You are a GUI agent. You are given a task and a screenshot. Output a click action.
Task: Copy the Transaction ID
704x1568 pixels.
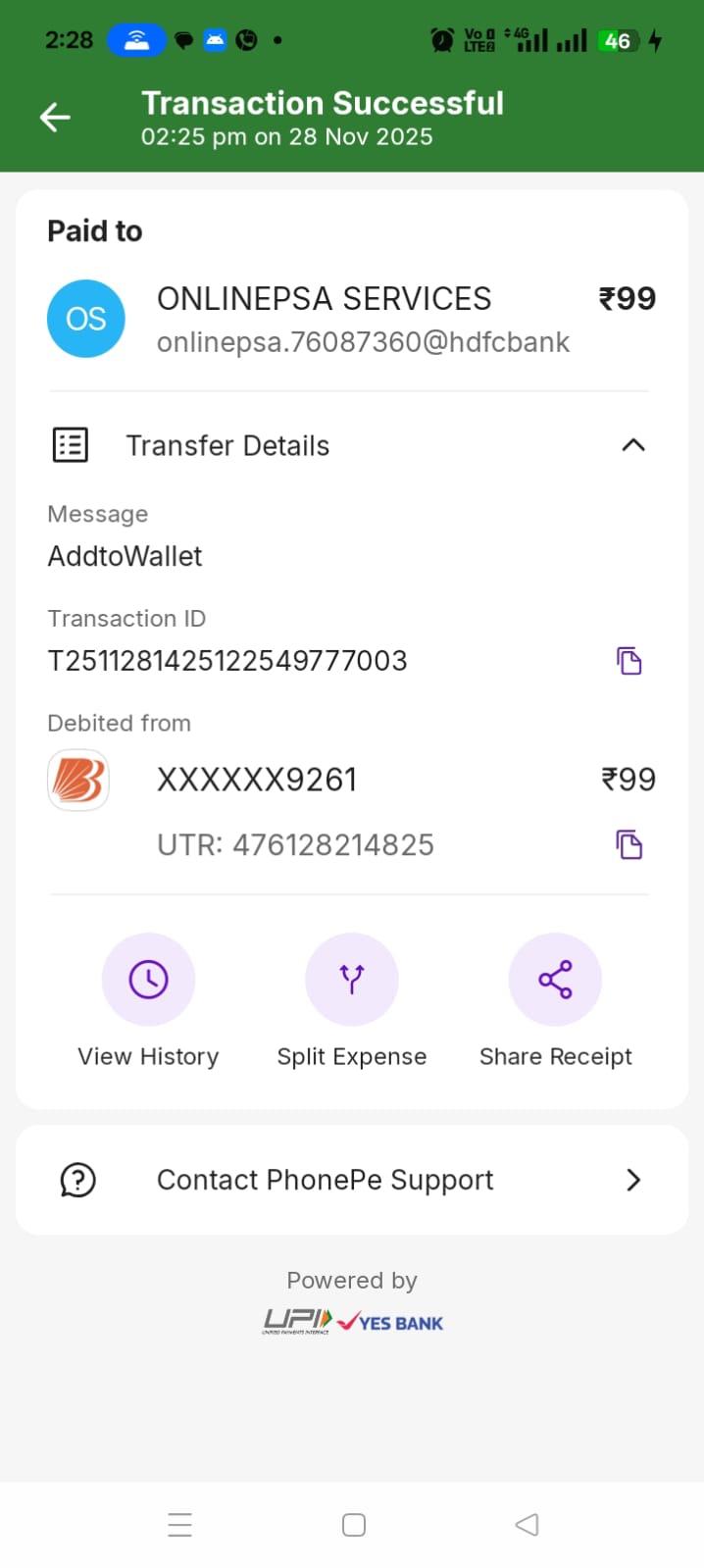[x=629, y=661]
